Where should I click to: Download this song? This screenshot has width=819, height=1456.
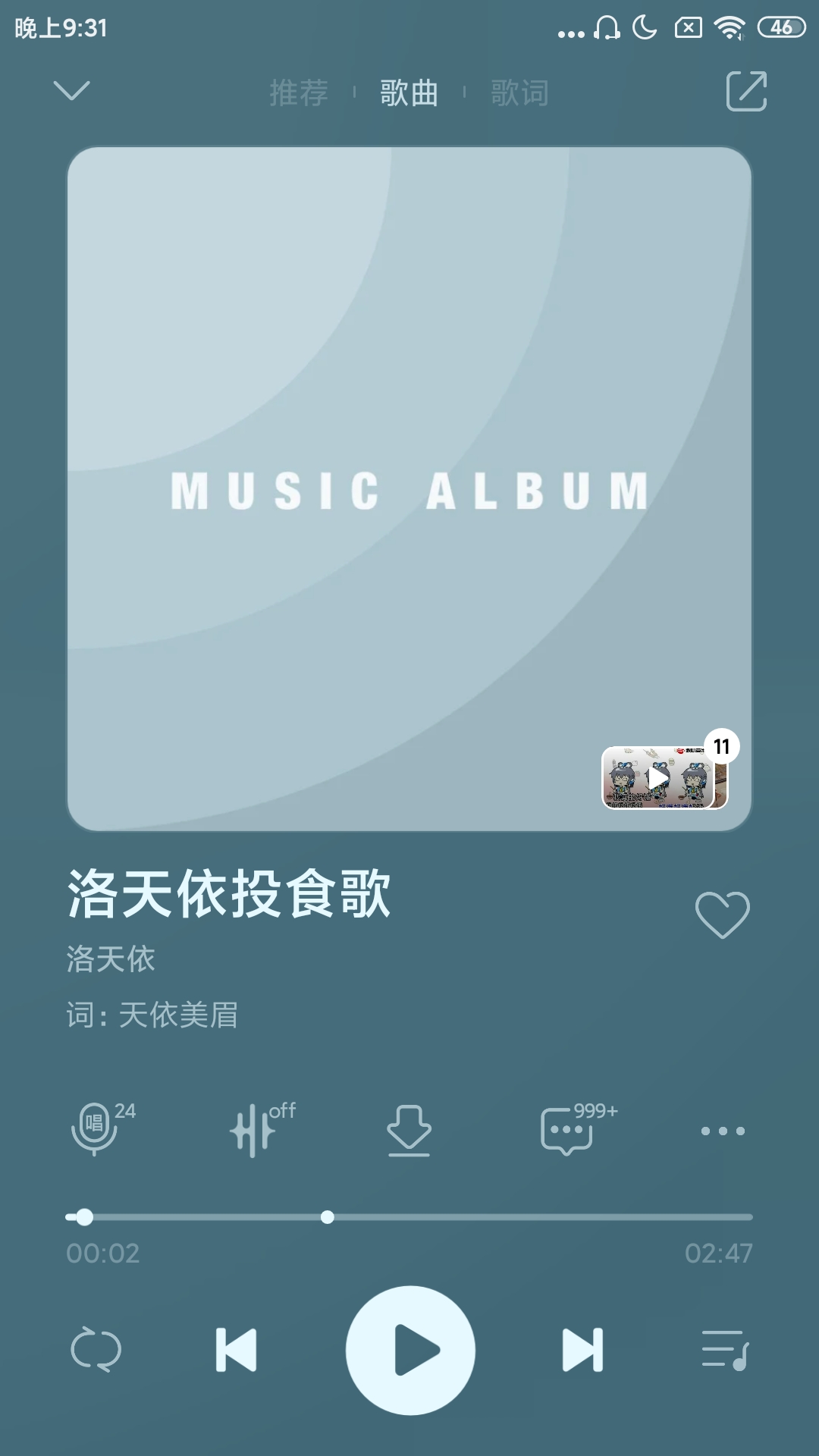409,1130
